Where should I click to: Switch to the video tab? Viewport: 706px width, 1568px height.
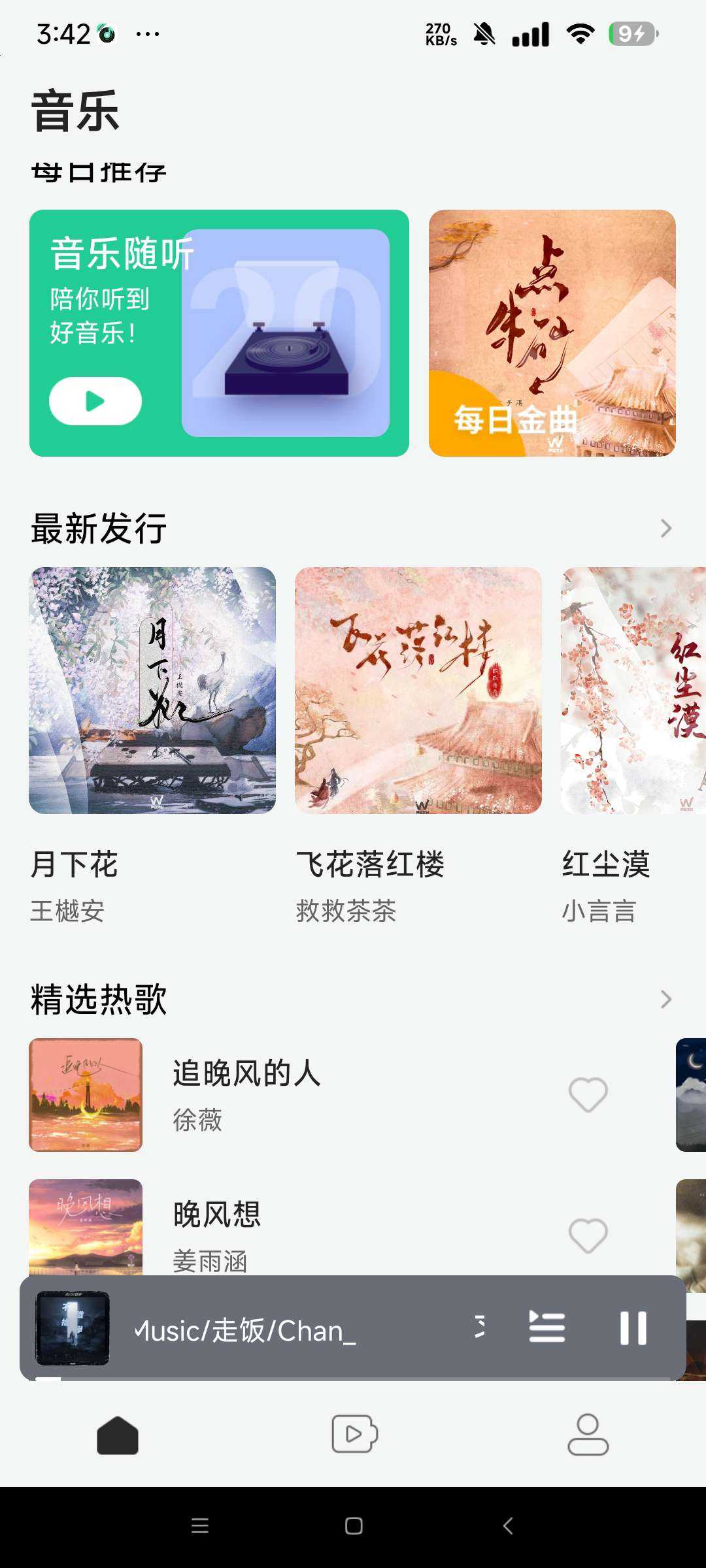tap(354, 1433)
